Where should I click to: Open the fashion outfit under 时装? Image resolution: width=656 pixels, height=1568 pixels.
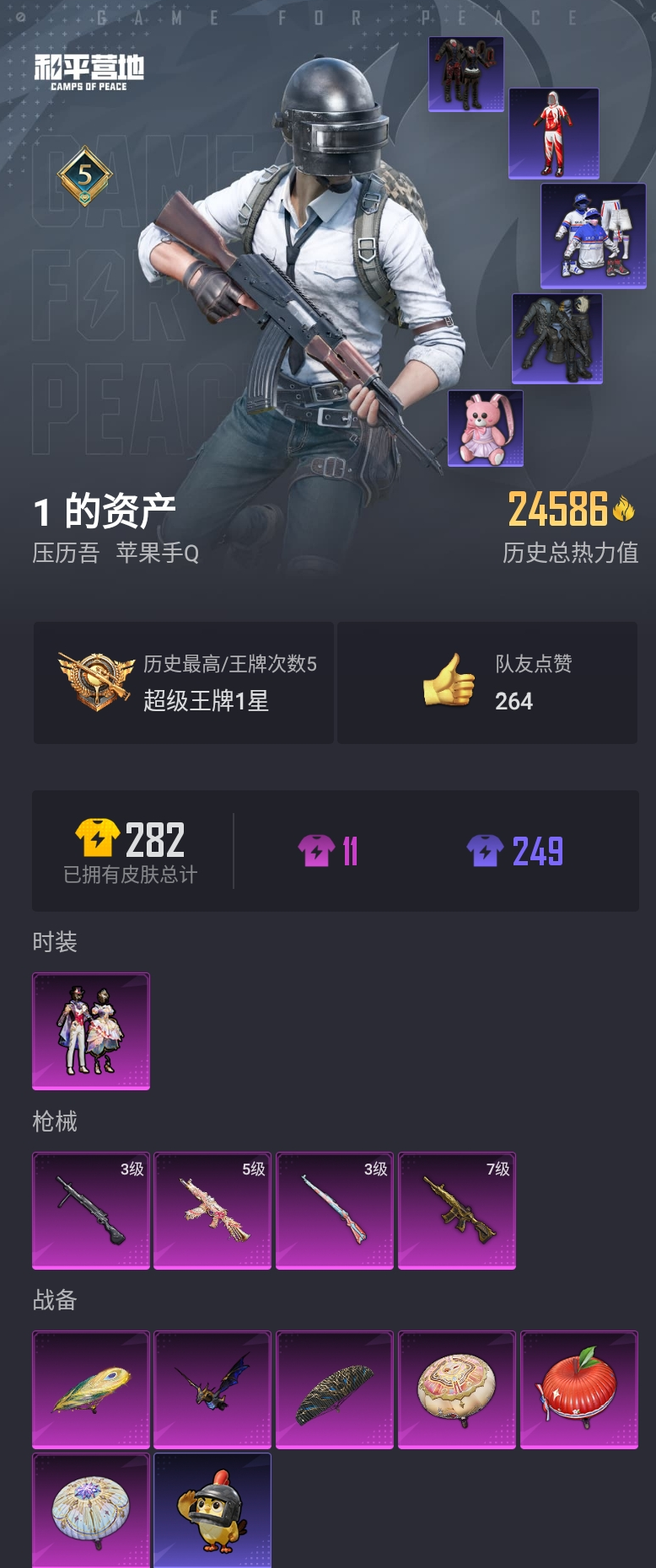click(x=90, y=1030)
